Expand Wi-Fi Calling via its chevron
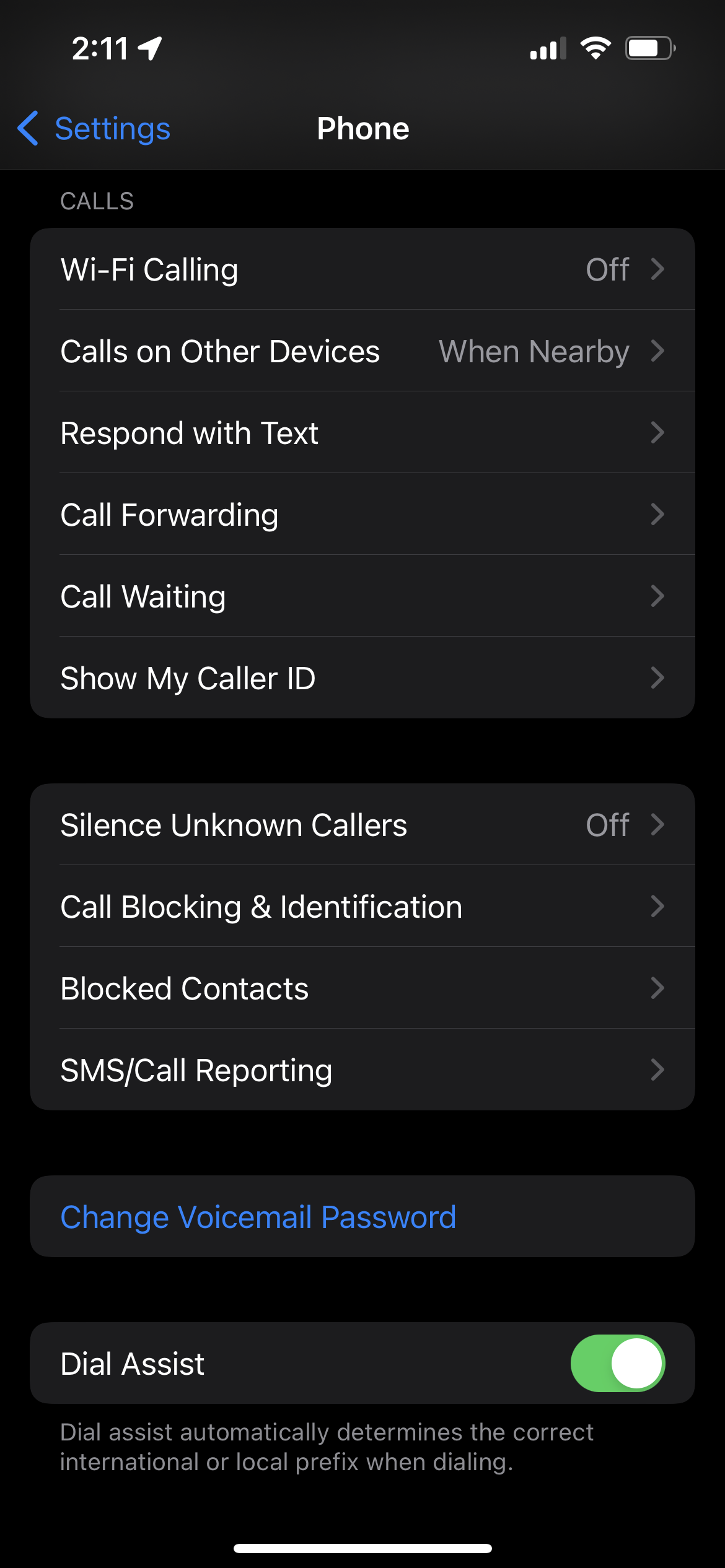Screen dimensions: 725x1568 (x=658, y=269)
